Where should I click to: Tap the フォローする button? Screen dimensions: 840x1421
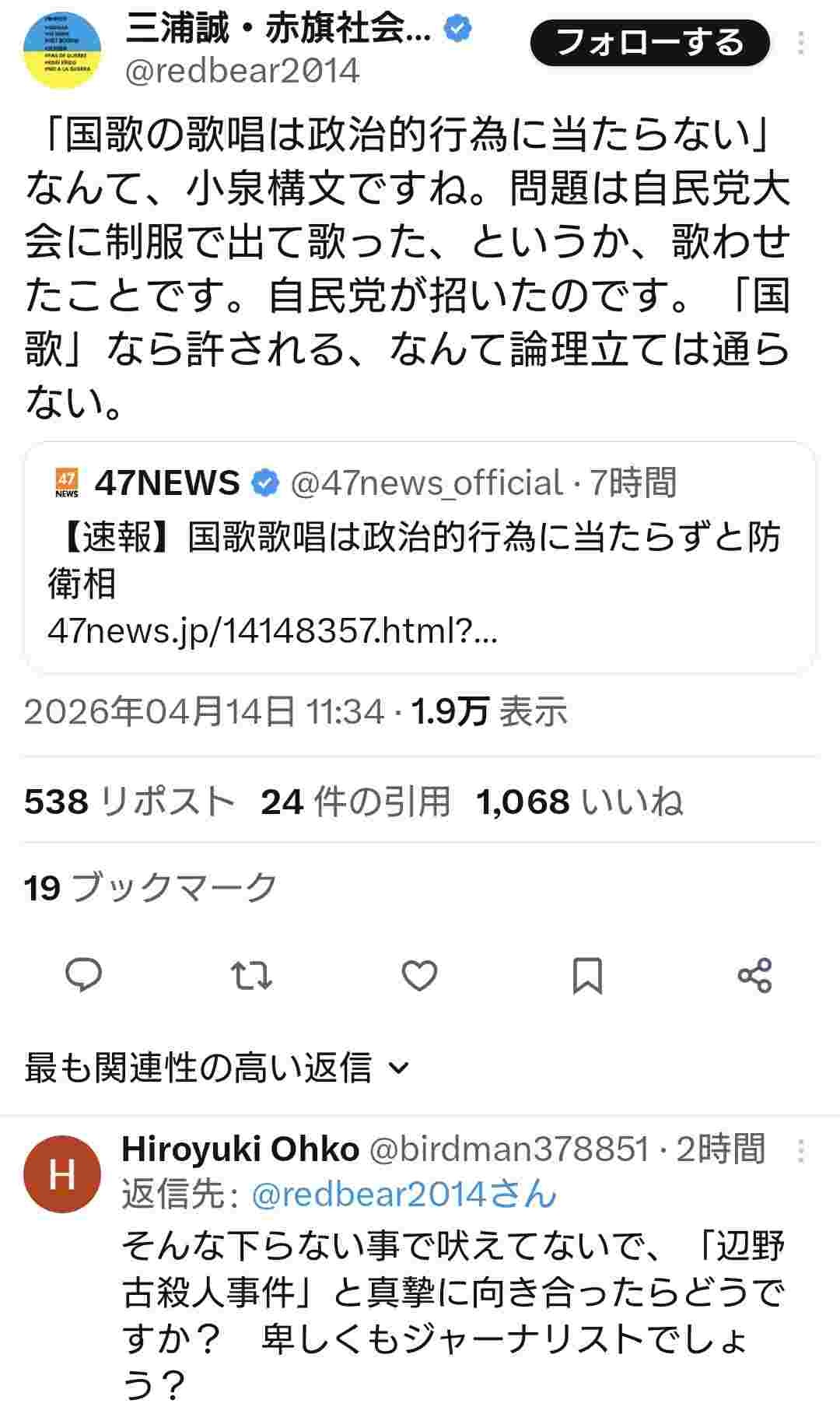point(649,43)
